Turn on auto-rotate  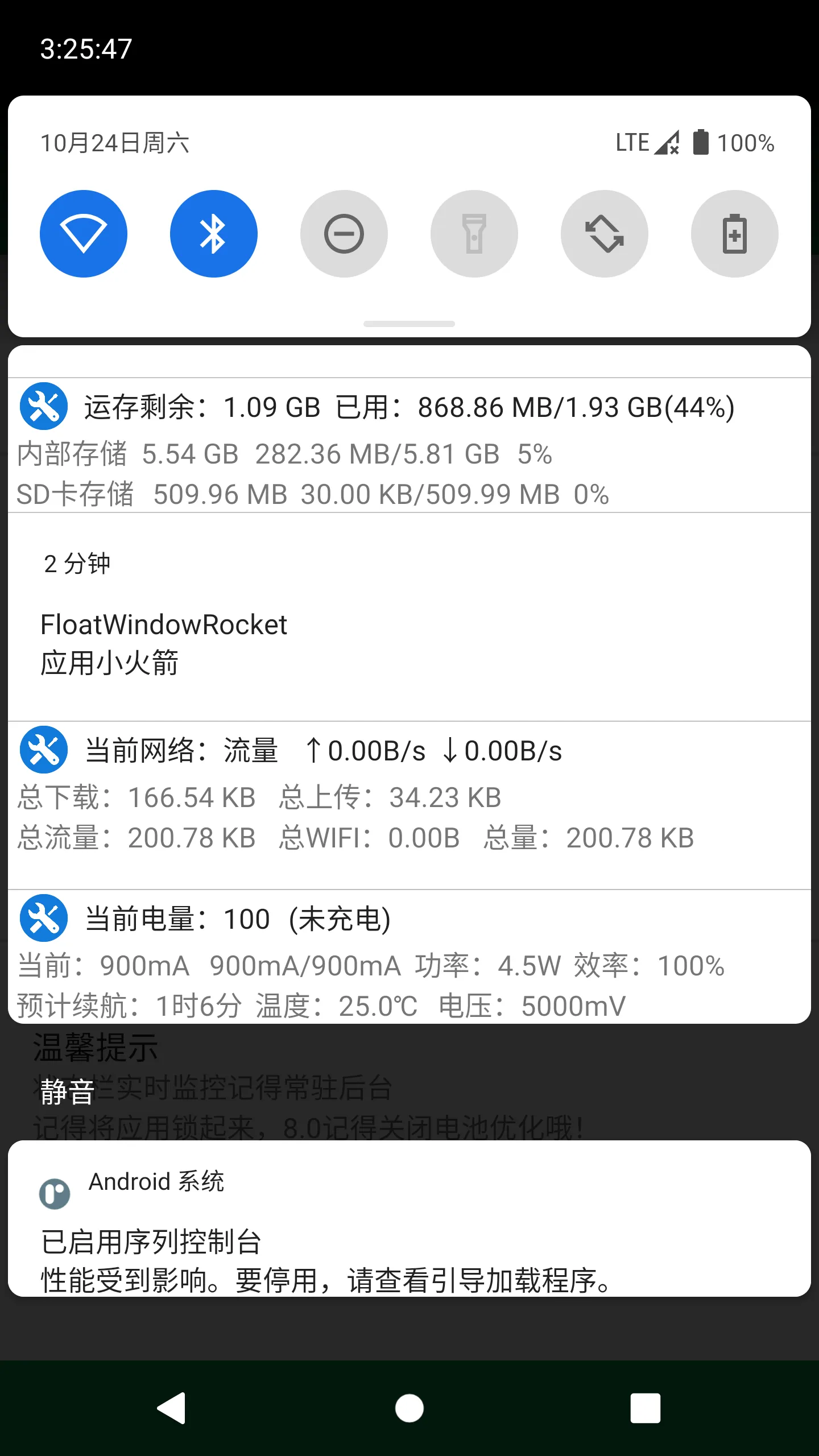(x=605, y=234)
